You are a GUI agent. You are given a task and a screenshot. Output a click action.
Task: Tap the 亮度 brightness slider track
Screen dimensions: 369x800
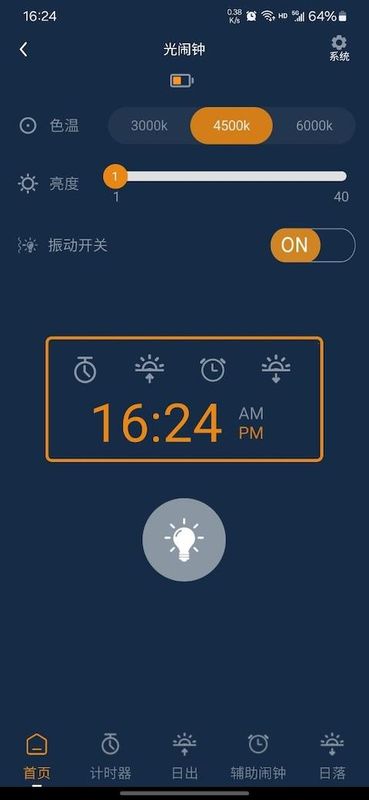(231, 177)
